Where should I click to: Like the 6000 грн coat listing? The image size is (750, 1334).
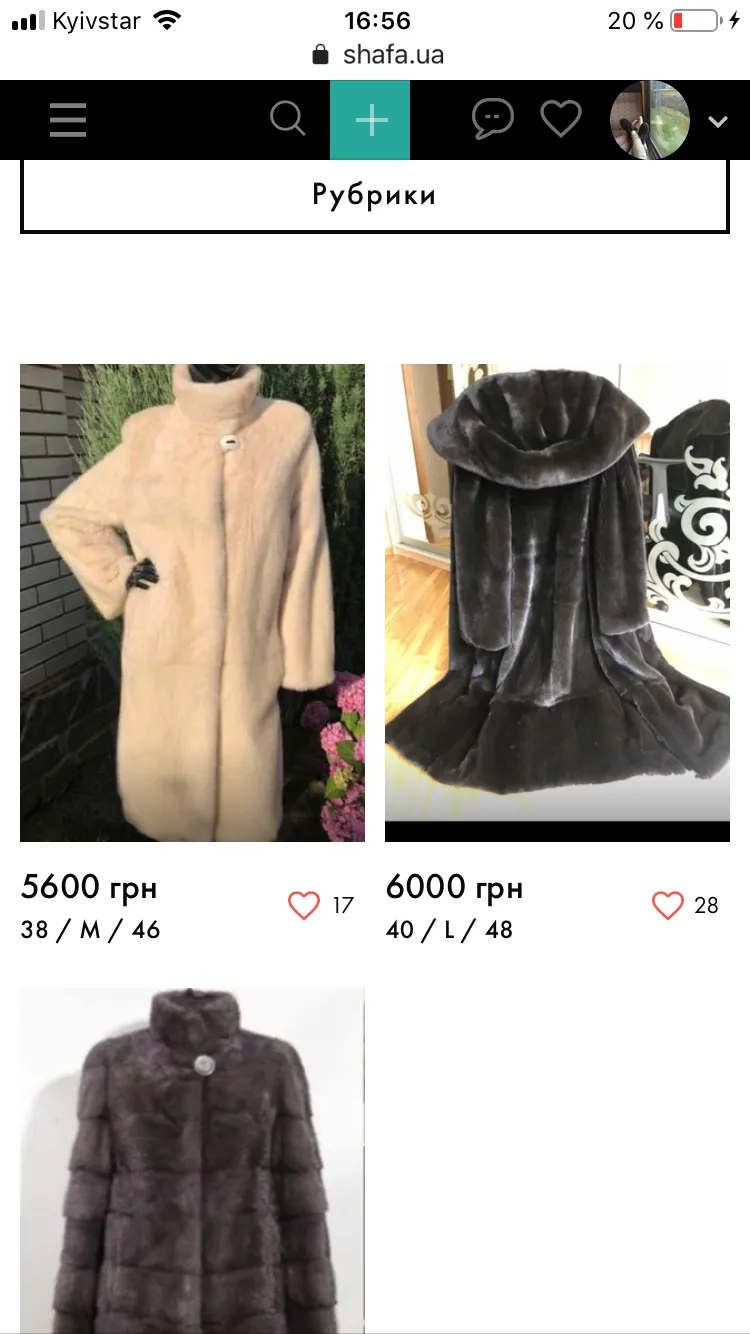668,905
